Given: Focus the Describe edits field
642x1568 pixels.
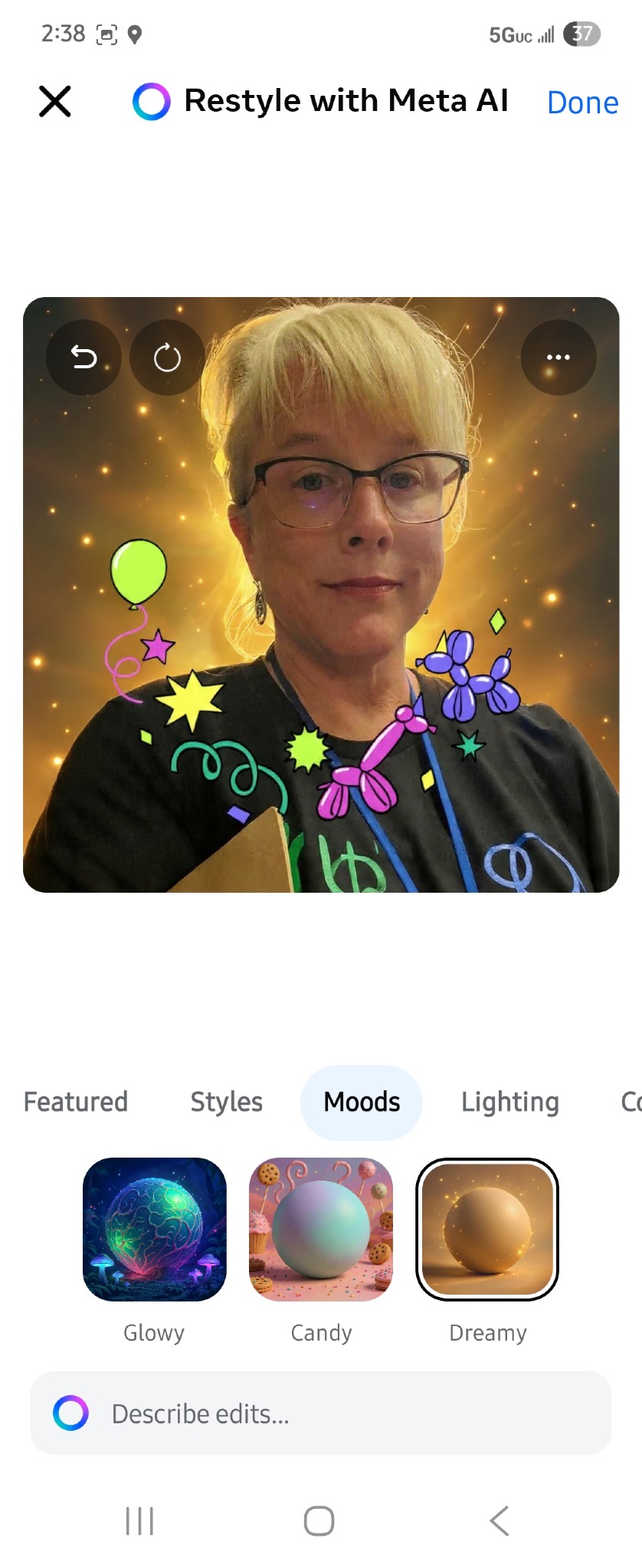Looking at the screenshot, I should [x=337, y=1413].
